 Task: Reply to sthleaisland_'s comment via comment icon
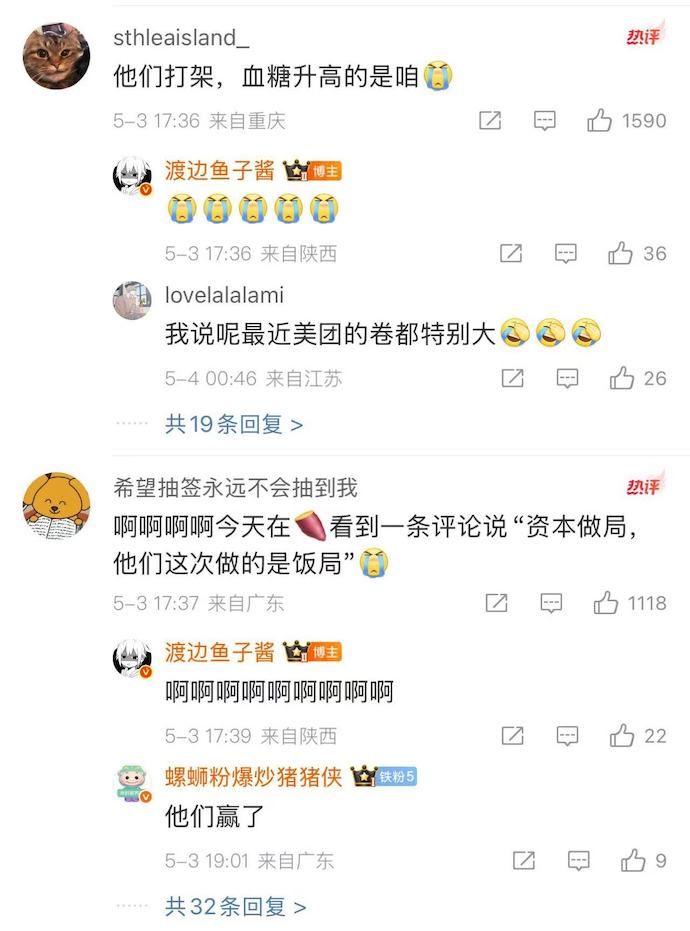point(545,121)
